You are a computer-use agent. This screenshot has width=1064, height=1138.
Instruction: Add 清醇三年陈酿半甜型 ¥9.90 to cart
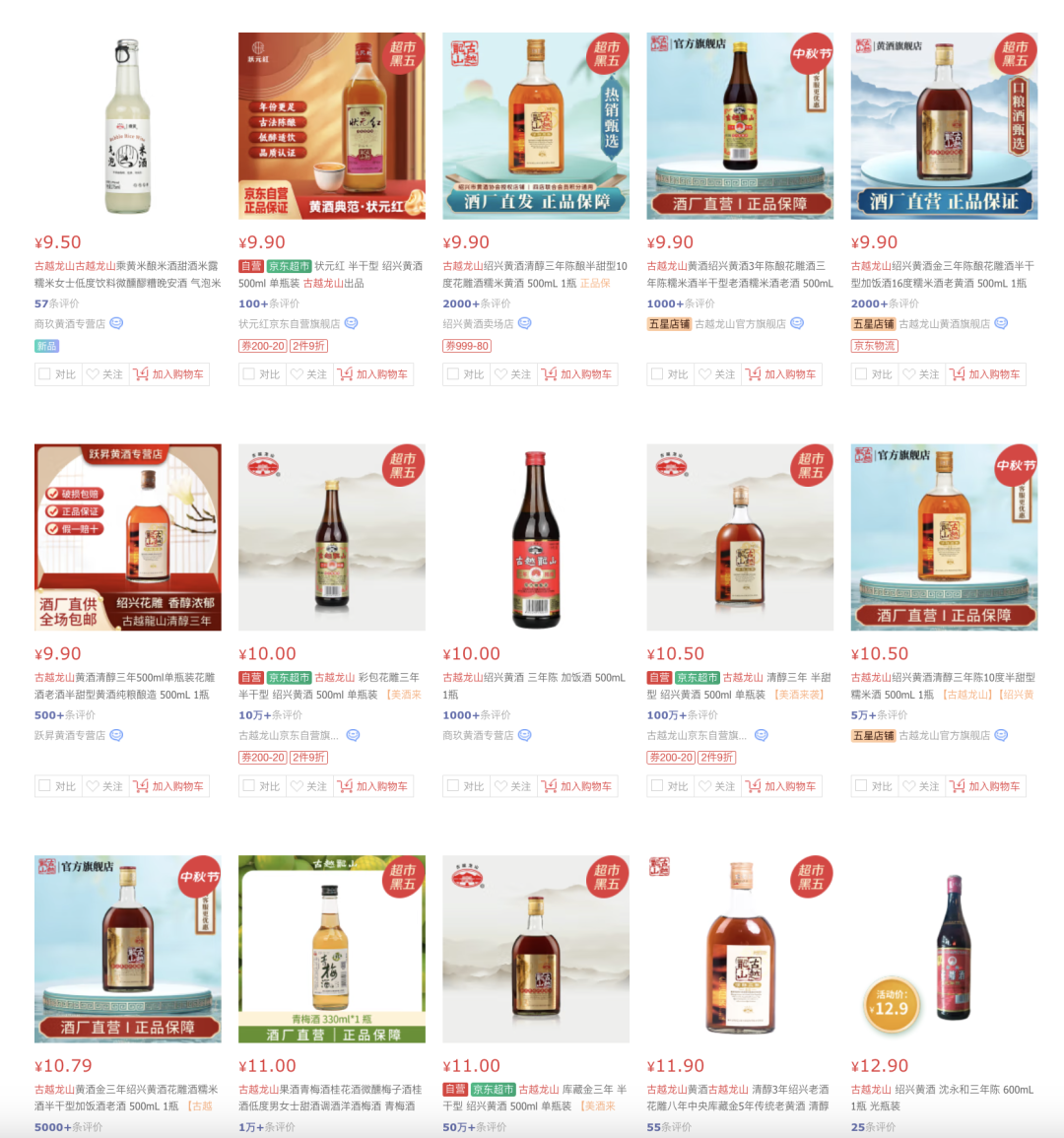pyautogui.click(x=577, y=374)
